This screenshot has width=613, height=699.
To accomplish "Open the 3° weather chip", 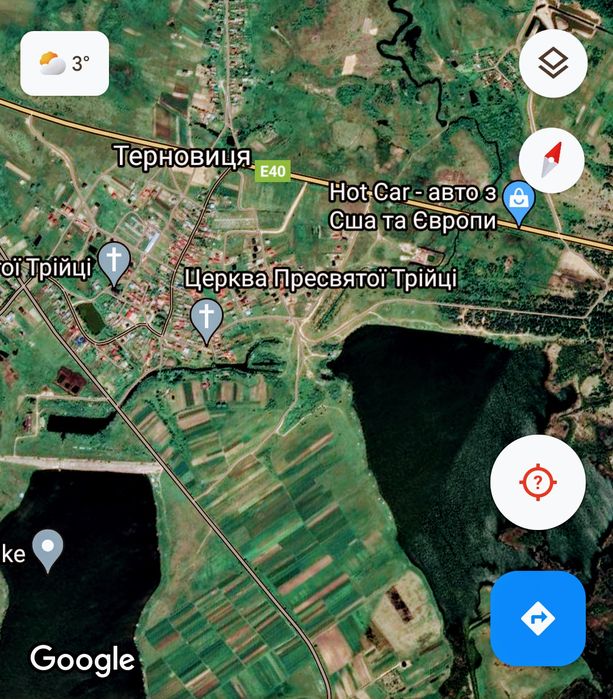I will coord(65,64).
